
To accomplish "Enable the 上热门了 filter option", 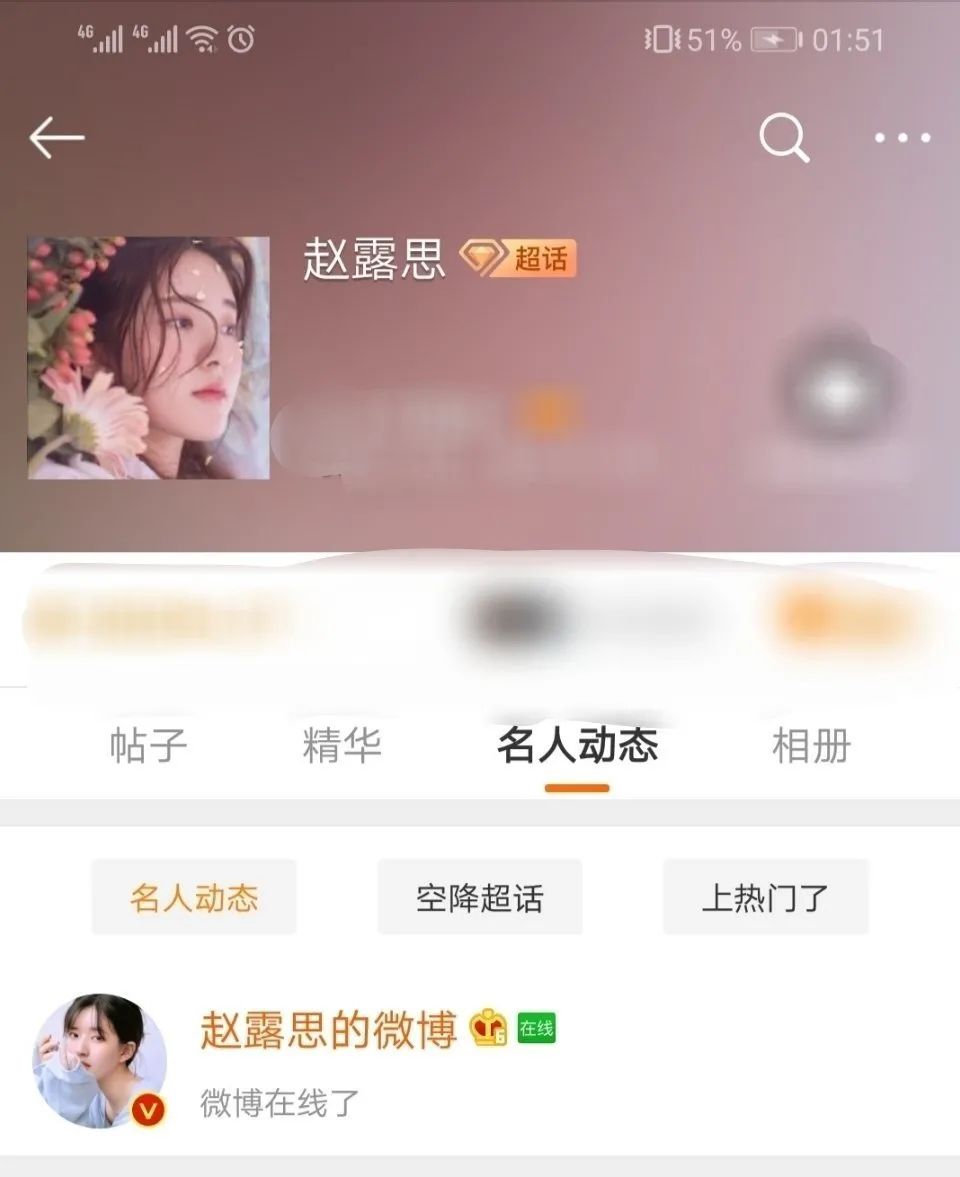I will coord(765,897).
